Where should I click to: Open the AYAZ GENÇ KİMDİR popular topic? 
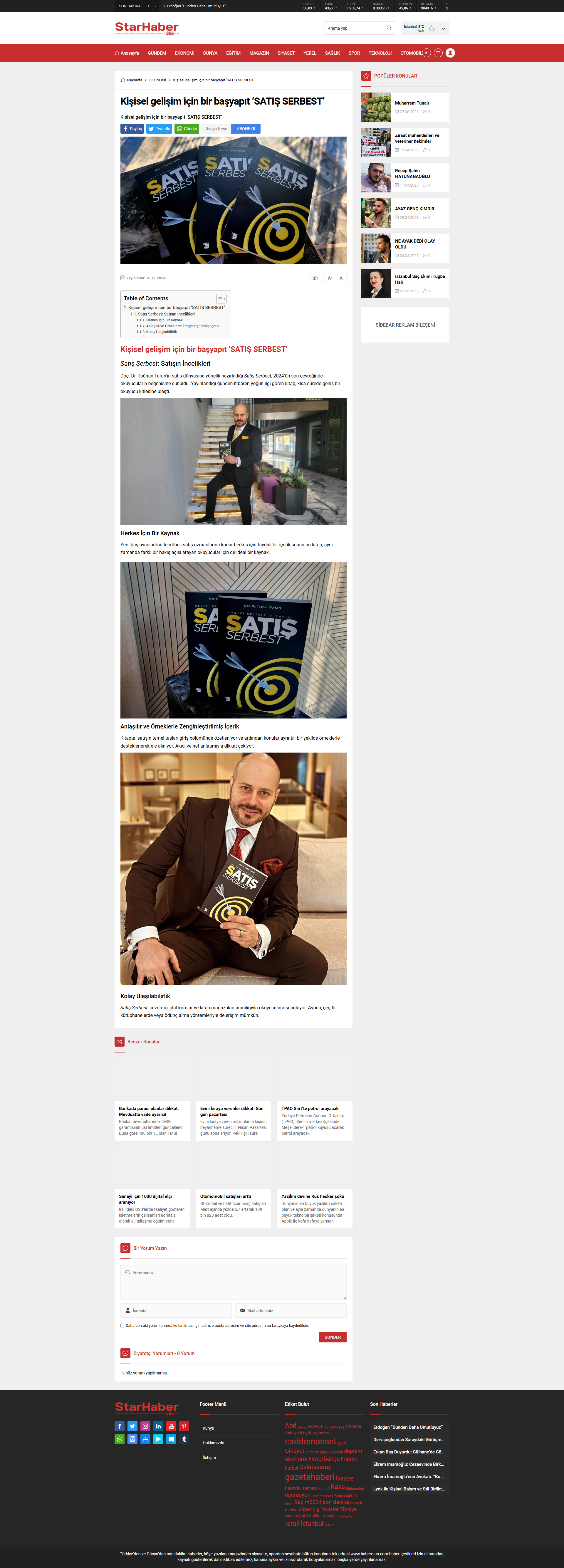click(414, 209)
